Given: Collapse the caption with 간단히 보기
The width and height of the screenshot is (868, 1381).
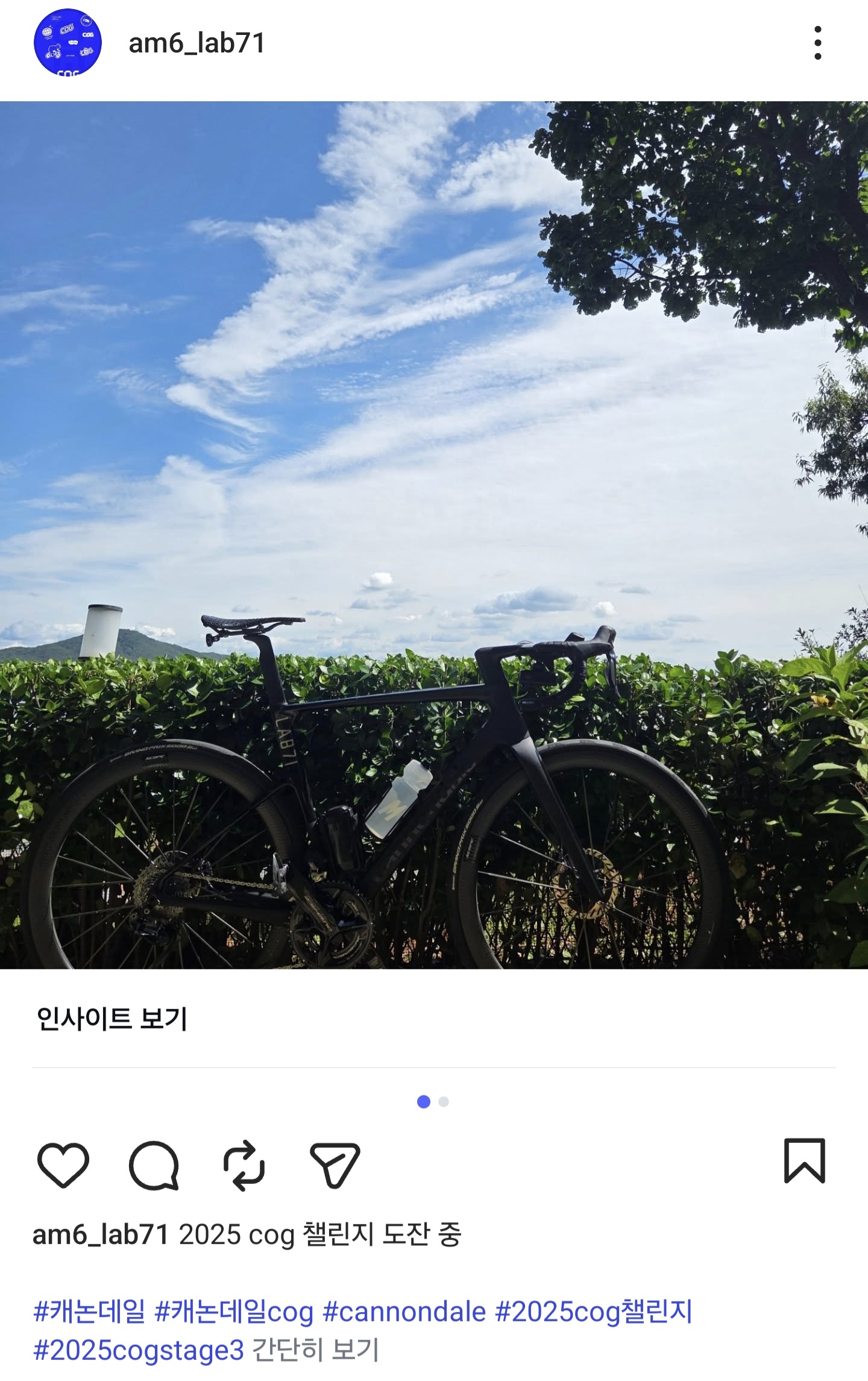Looking at the screenshot, I should [x=315, y=1350].
